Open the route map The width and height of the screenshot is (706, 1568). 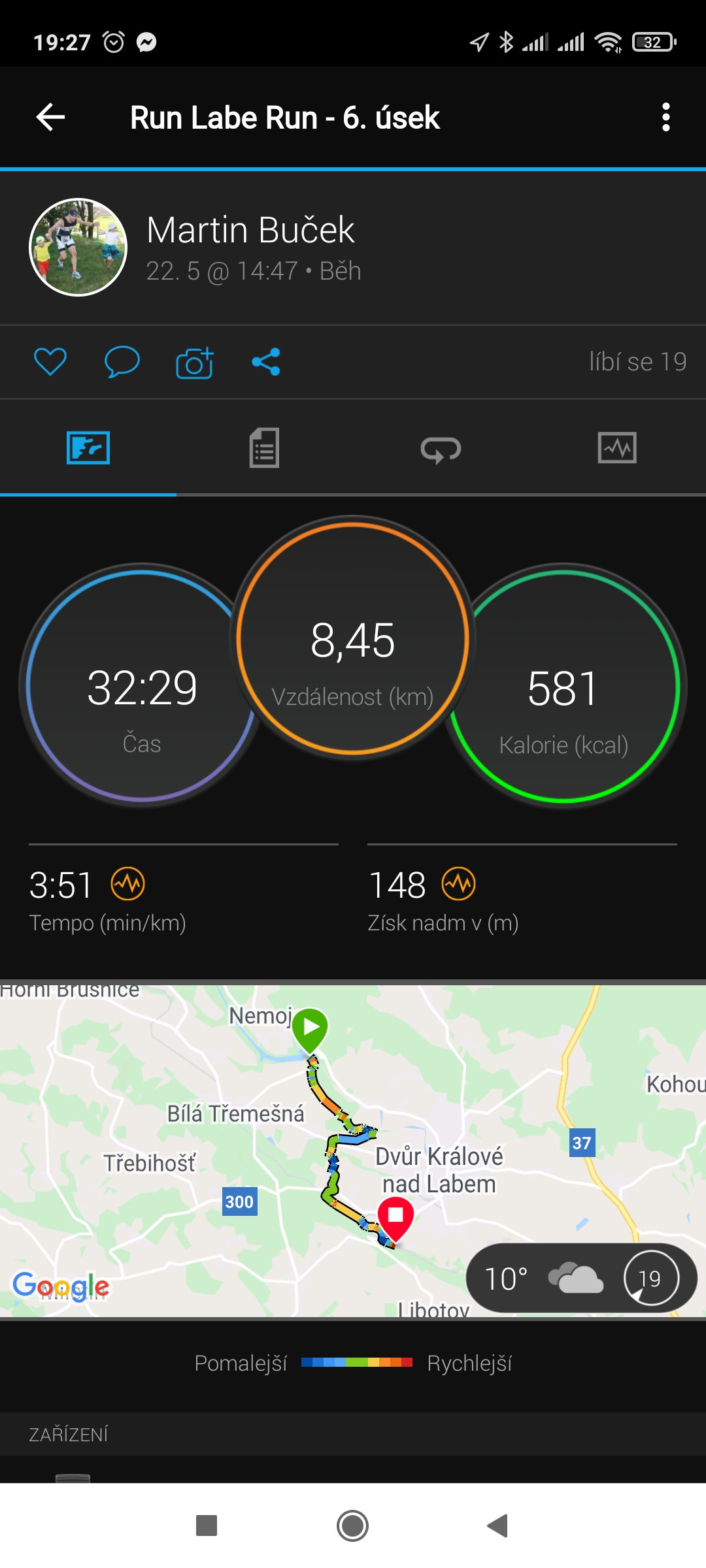click(353, 1151)
